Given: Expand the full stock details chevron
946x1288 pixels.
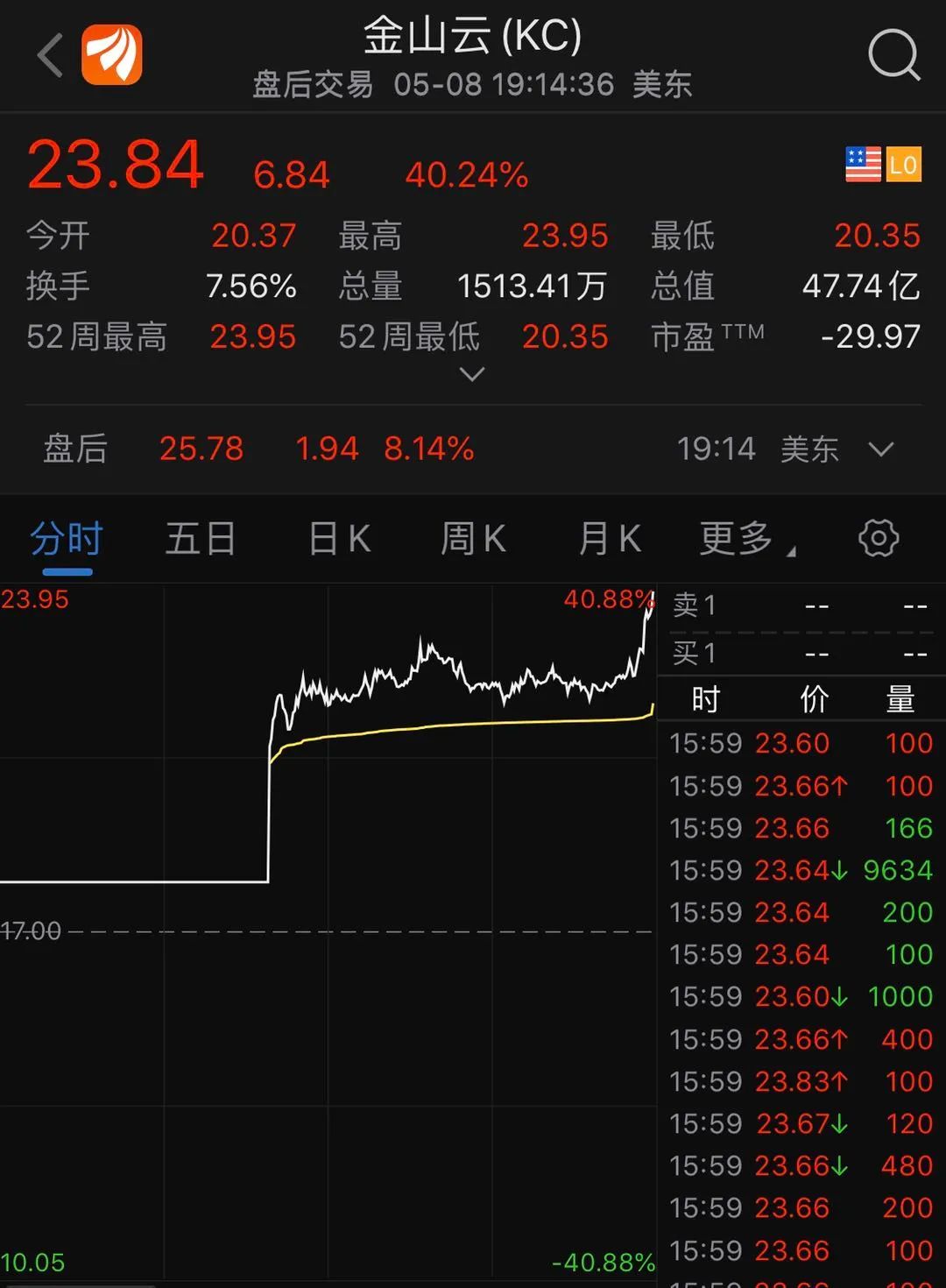Looking at the screenshot, I should pyautogui.click(x=472, y=375).
